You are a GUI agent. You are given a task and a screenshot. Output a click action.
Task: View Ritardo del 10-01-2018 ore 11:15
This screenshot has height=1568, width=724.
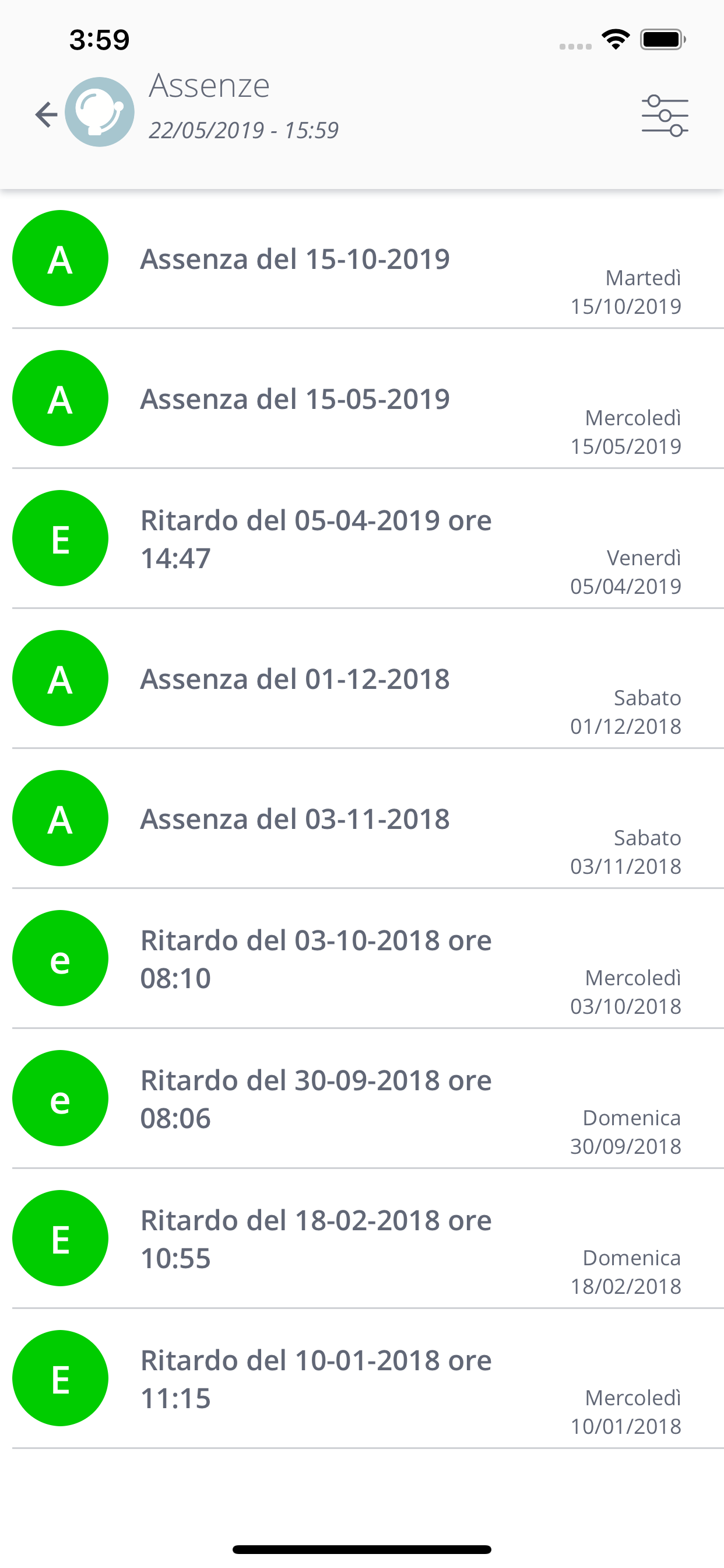362,1378
